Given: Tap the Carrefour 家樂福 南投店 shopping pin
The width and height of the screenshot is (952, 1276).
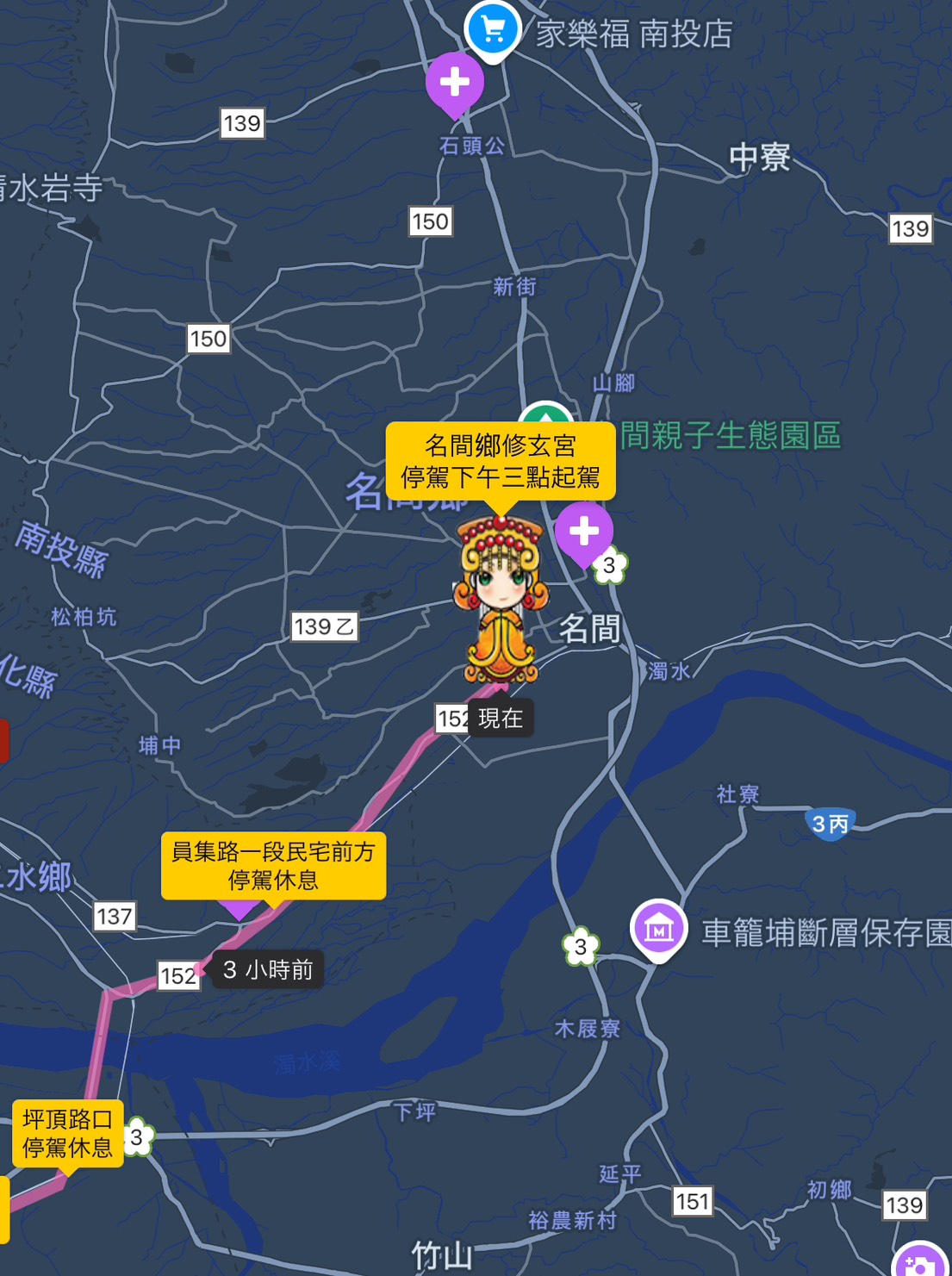Looking at the screenshot, I should coord(493,31).
